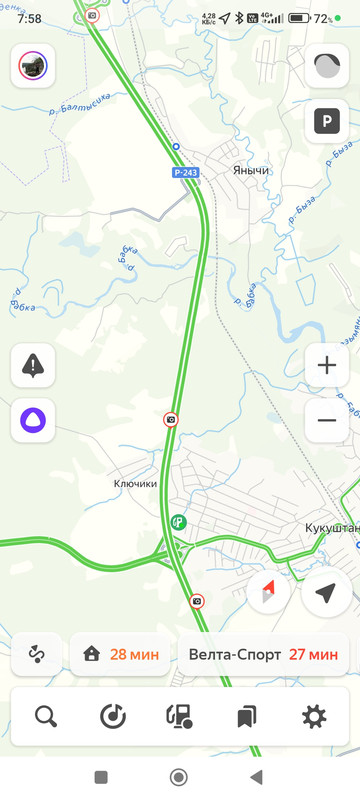This screenshot has height=800, width=360.
Task: Toggle the traffic layer button
Action: coord(327,65)
